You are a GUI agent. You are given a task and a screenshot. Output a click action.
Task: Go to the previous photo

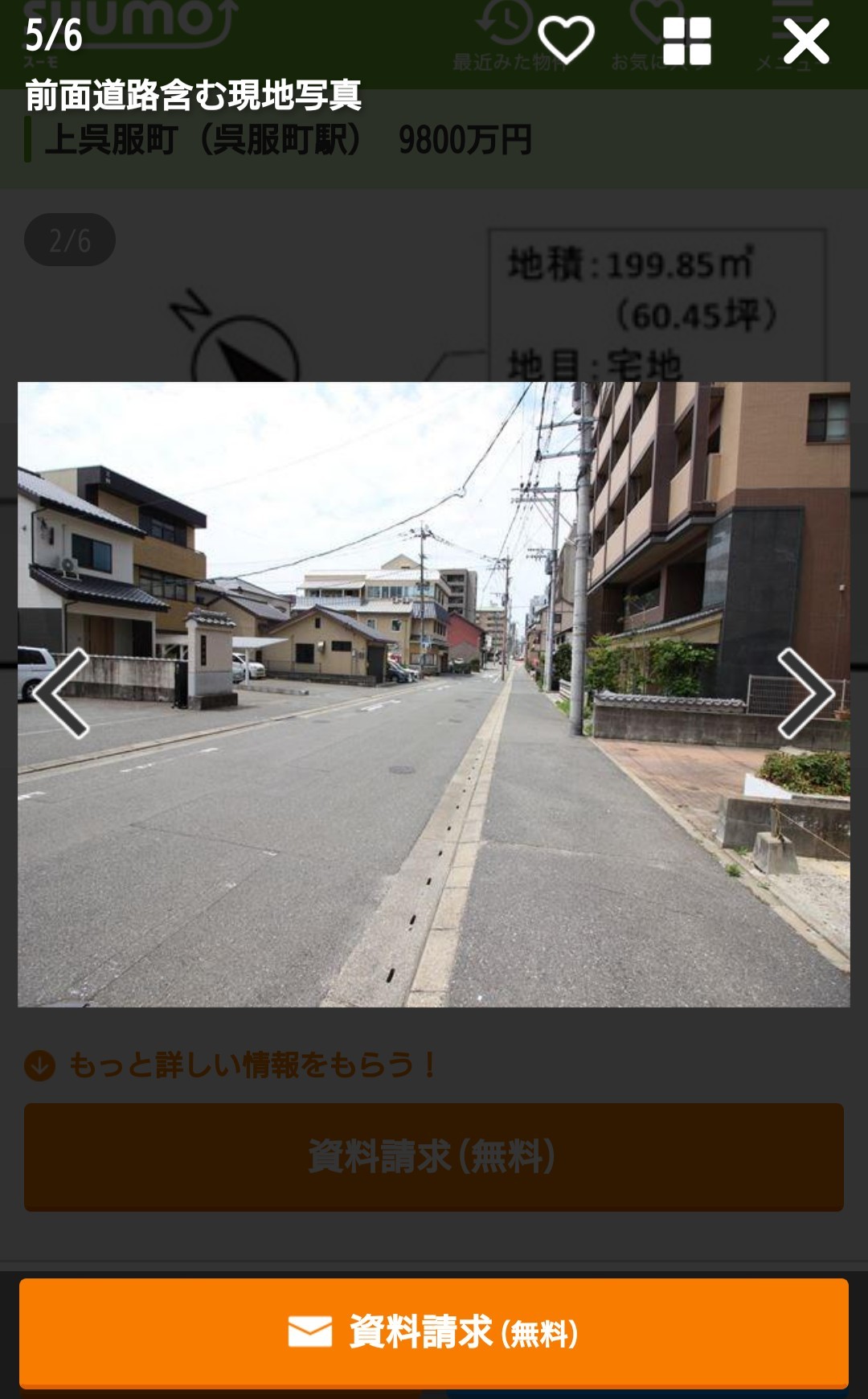point(62,693)
